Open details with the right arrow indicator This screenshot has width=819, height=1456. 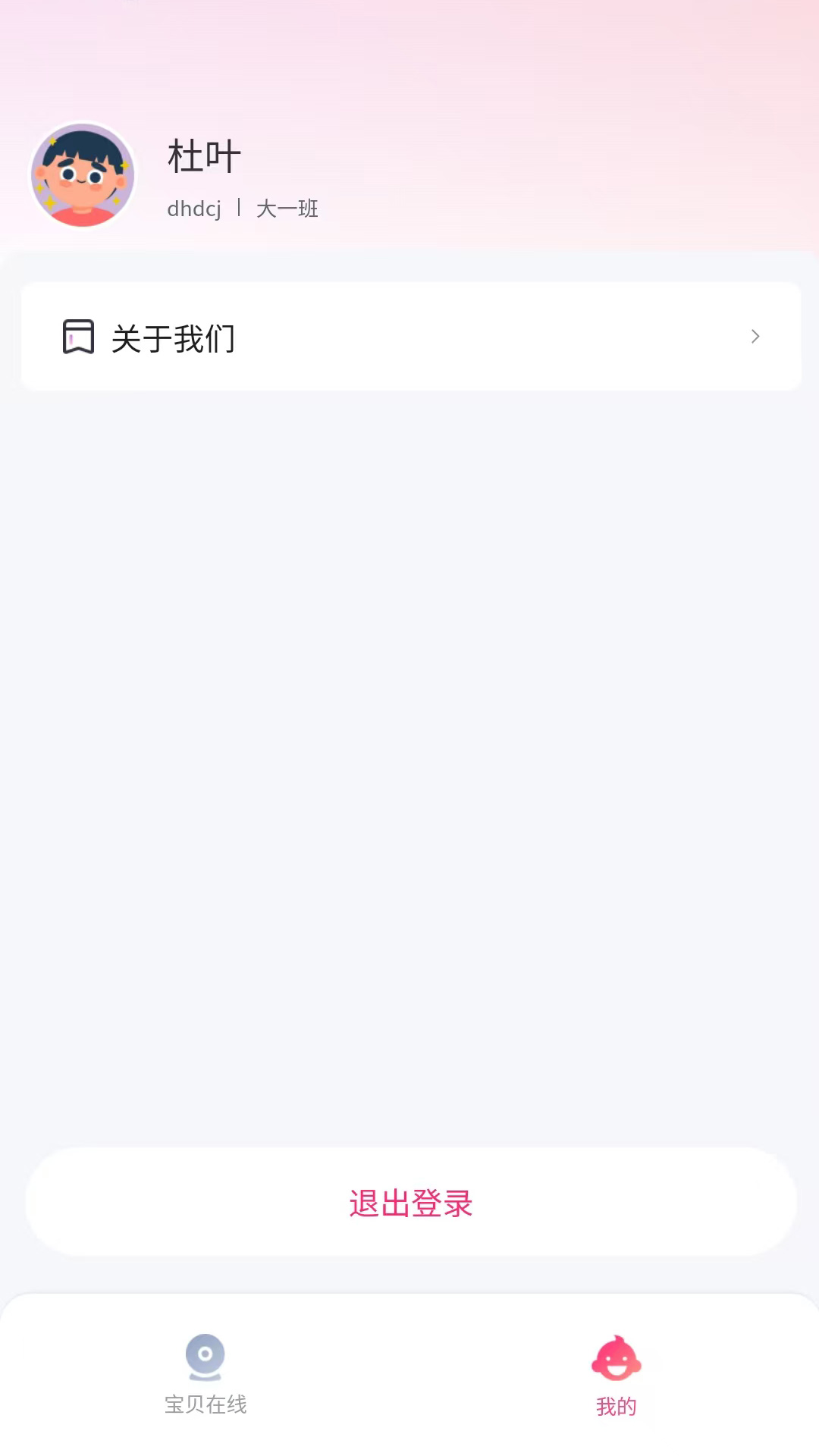tap(755, 336)
